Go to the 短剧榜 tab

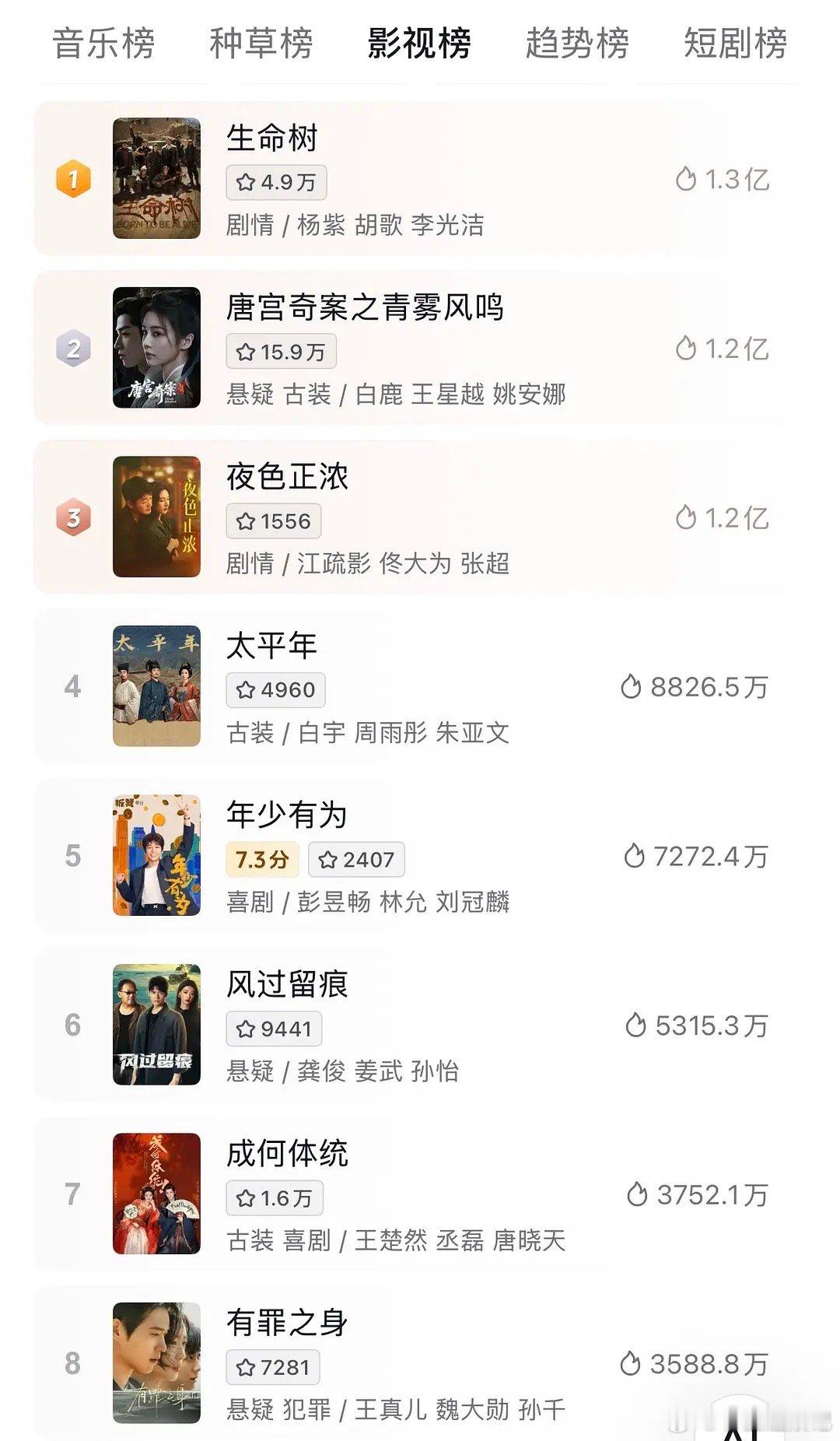tap(735, 44)
